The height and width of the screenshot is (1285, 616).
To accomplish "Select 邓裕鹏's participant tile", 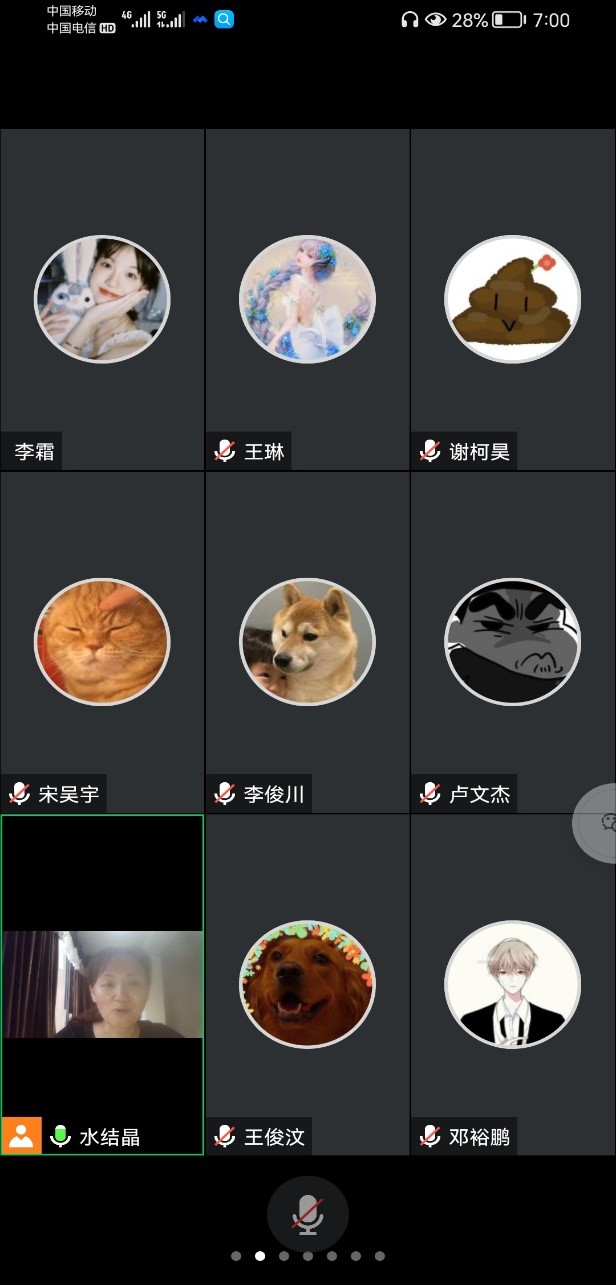I will (512, 984).
